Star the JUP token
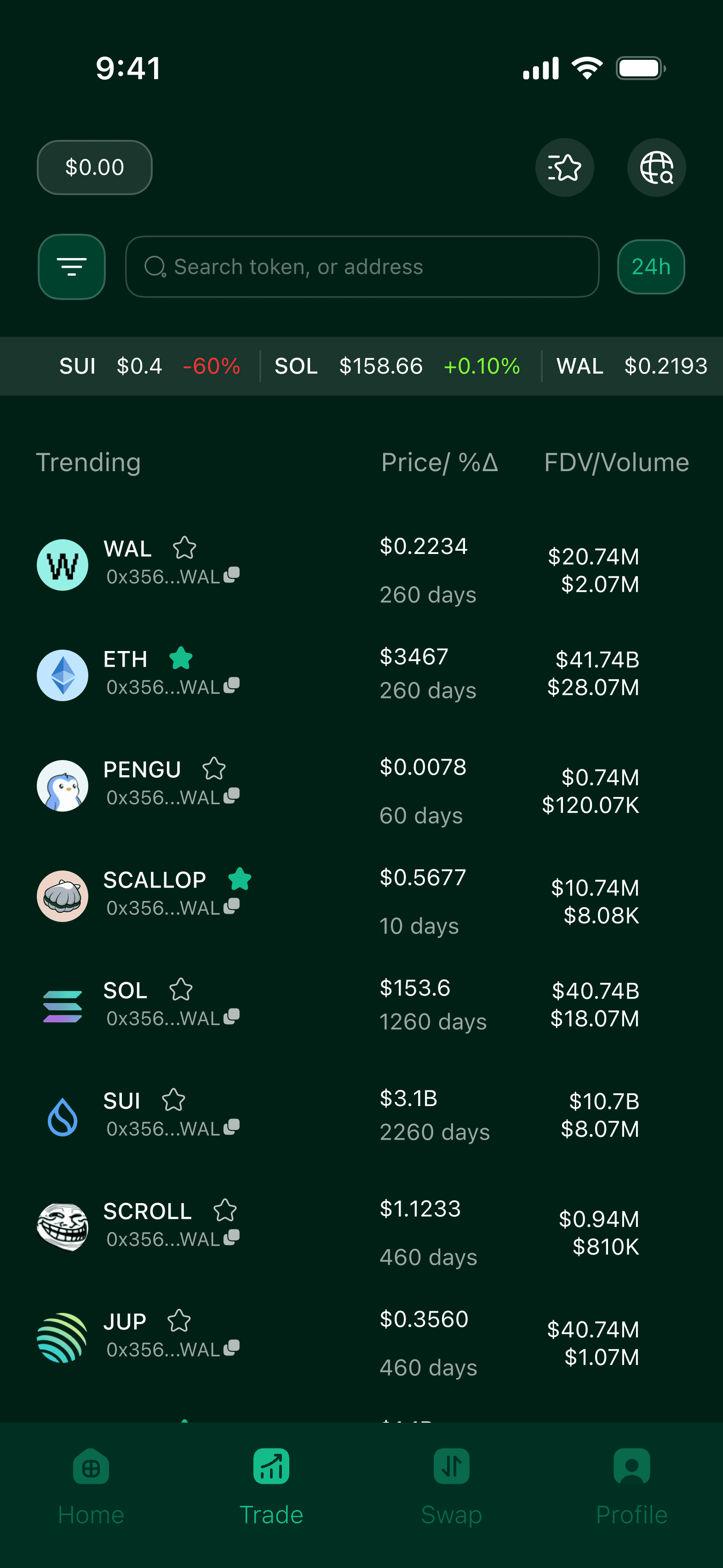This screenshot has height=1568, width=723. tap(179, 1321)
